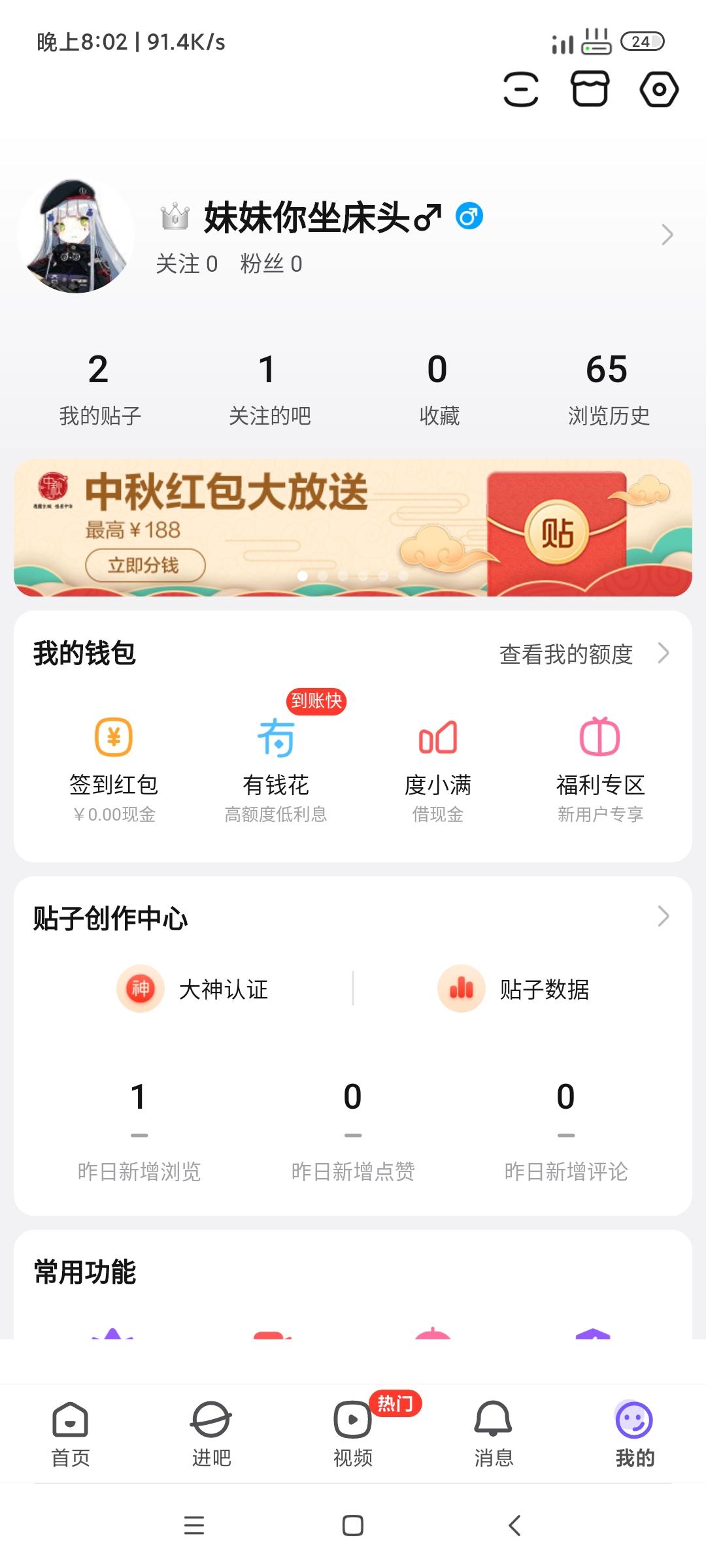Open the outfit shop icon
The width and height of the screenshot is (706, 1568).
pos(590,89)
